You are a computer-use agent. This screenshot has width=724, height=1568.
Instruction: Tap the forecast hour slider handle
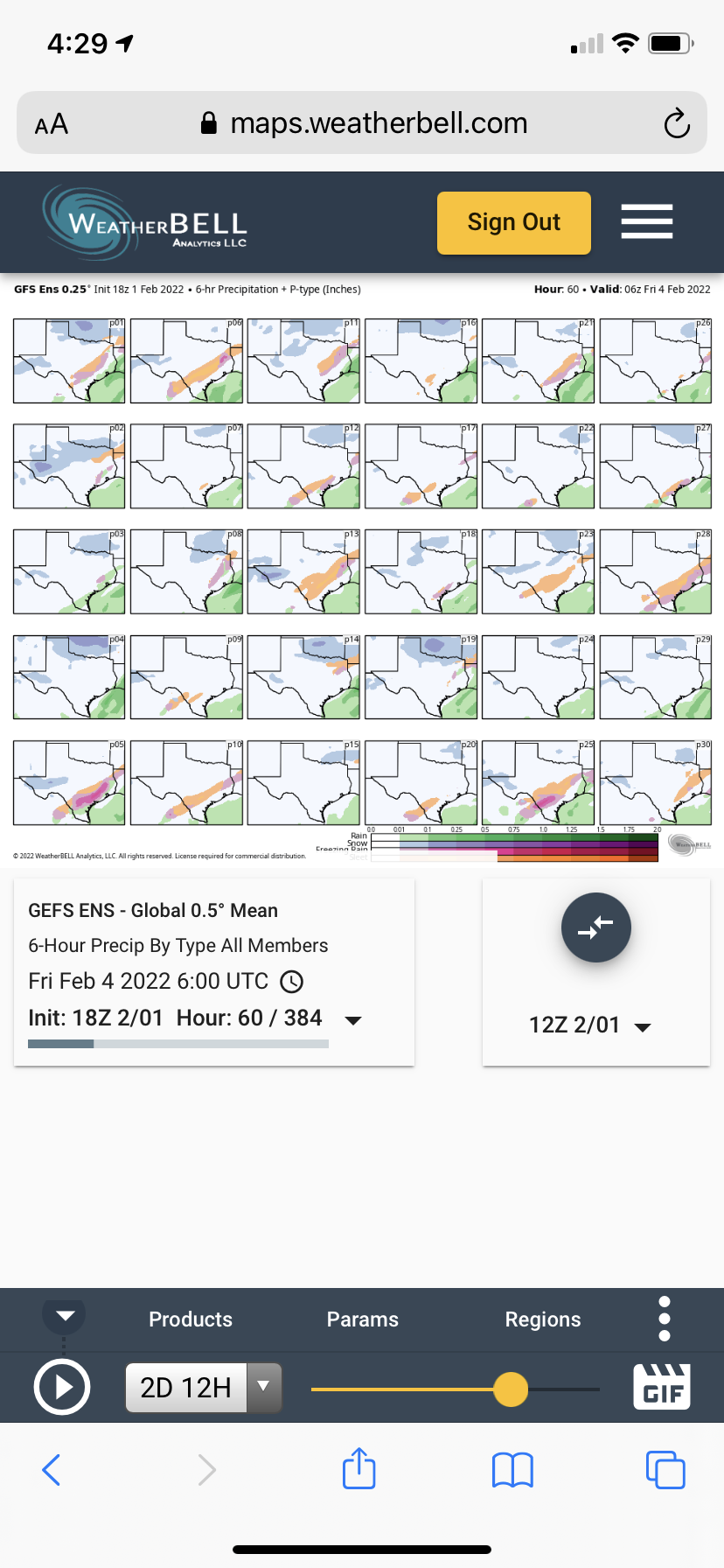pos(511,1389)
